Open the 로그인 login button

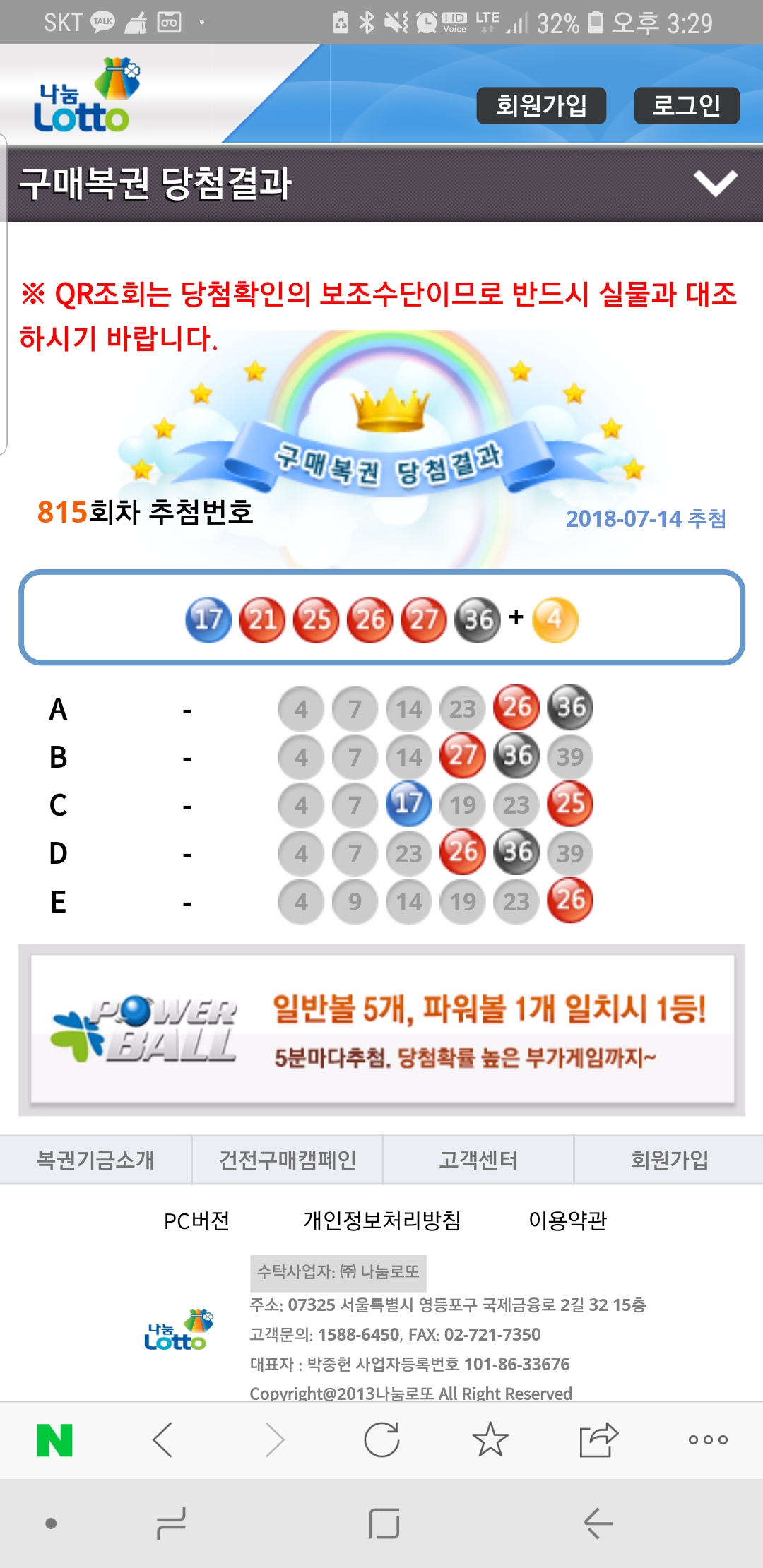coord(686,106)
